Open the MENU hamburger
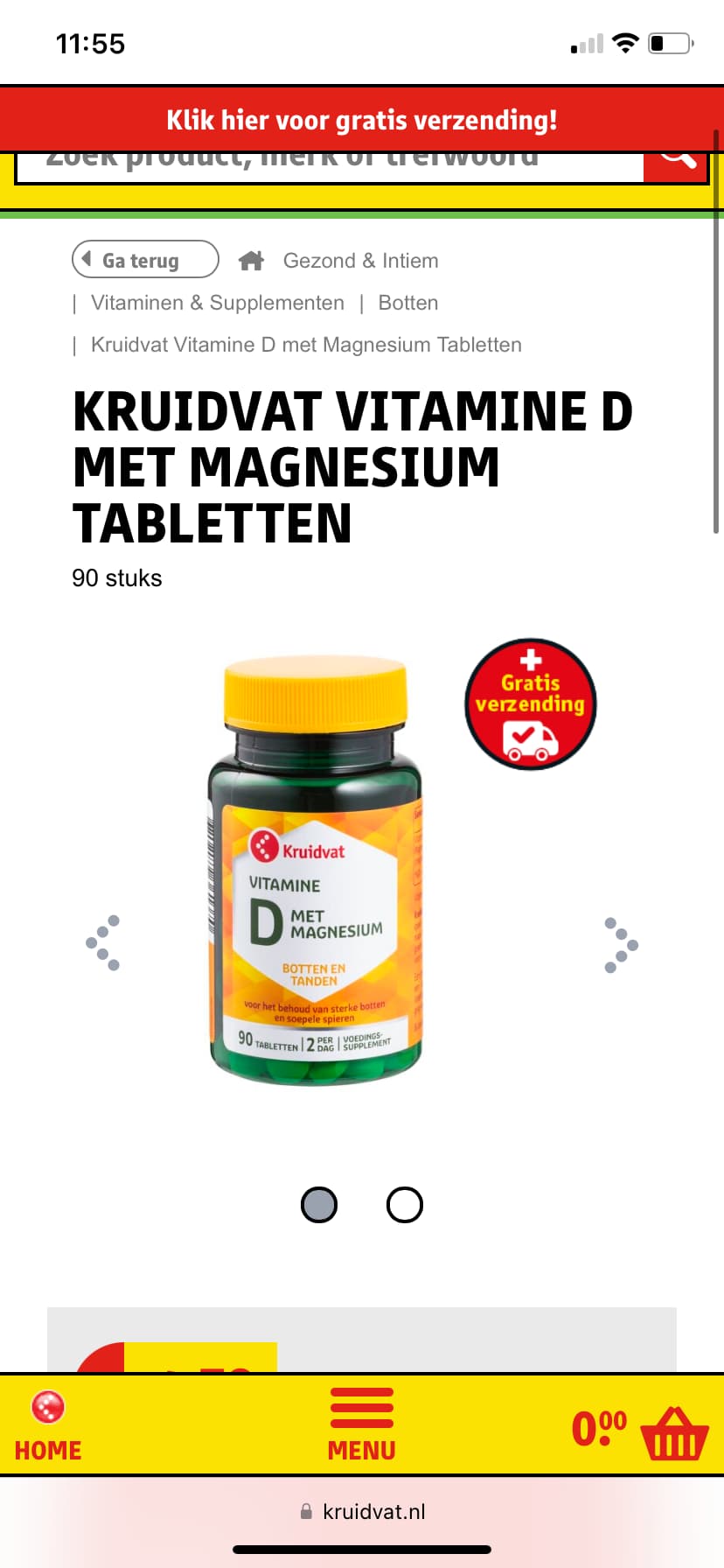This screenshot has width=724, height=1568. pos(362,1425)
